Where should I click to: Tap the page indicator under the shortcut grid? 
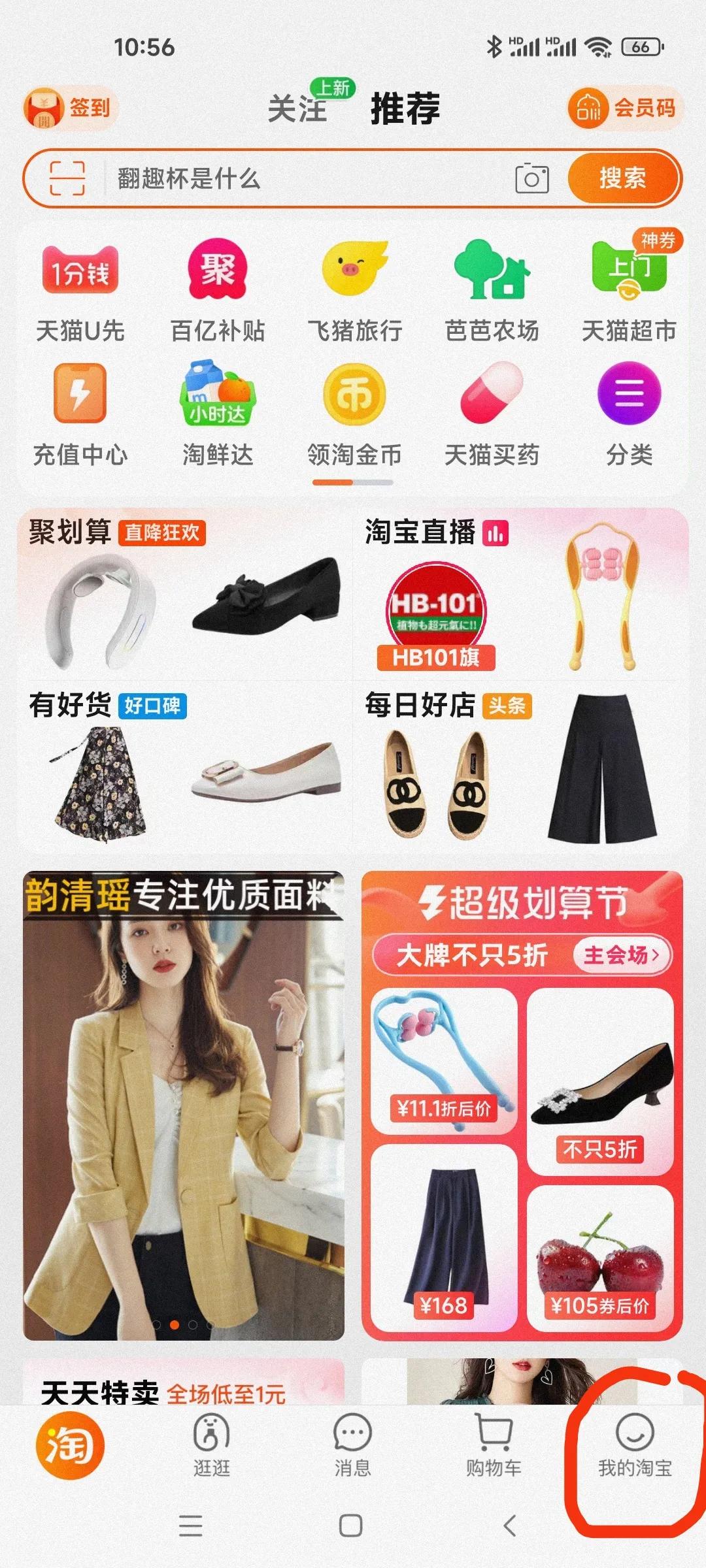click(x=353, y=482)
